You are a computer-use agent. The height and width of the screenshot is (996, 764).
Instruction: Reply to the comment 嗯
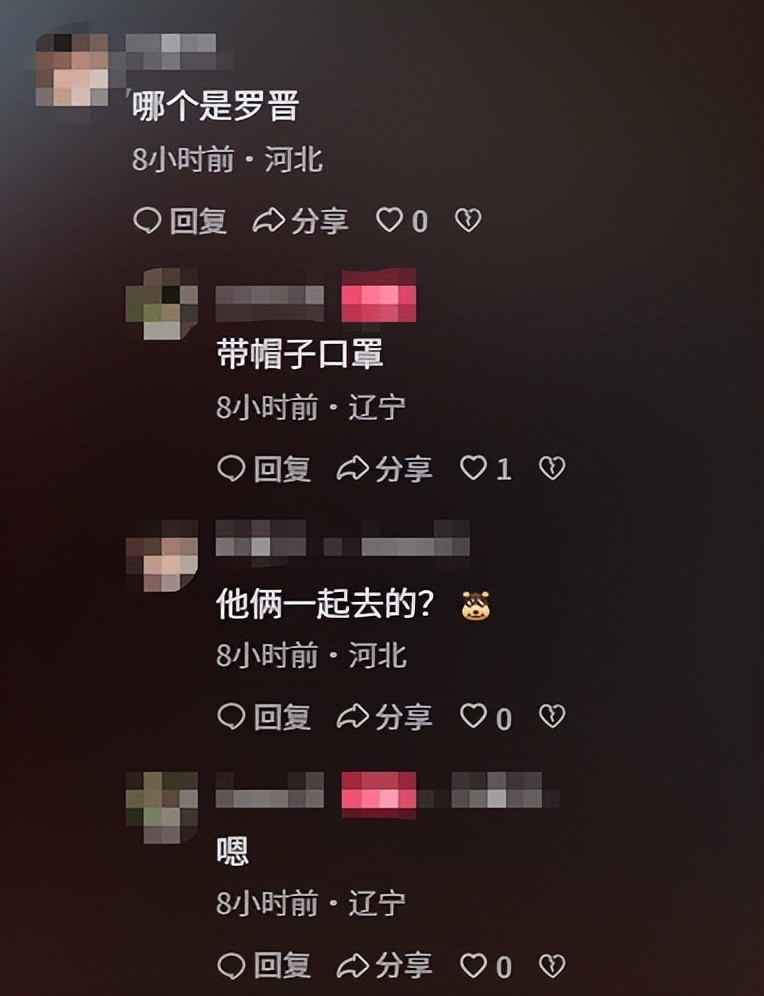(264, 966)
